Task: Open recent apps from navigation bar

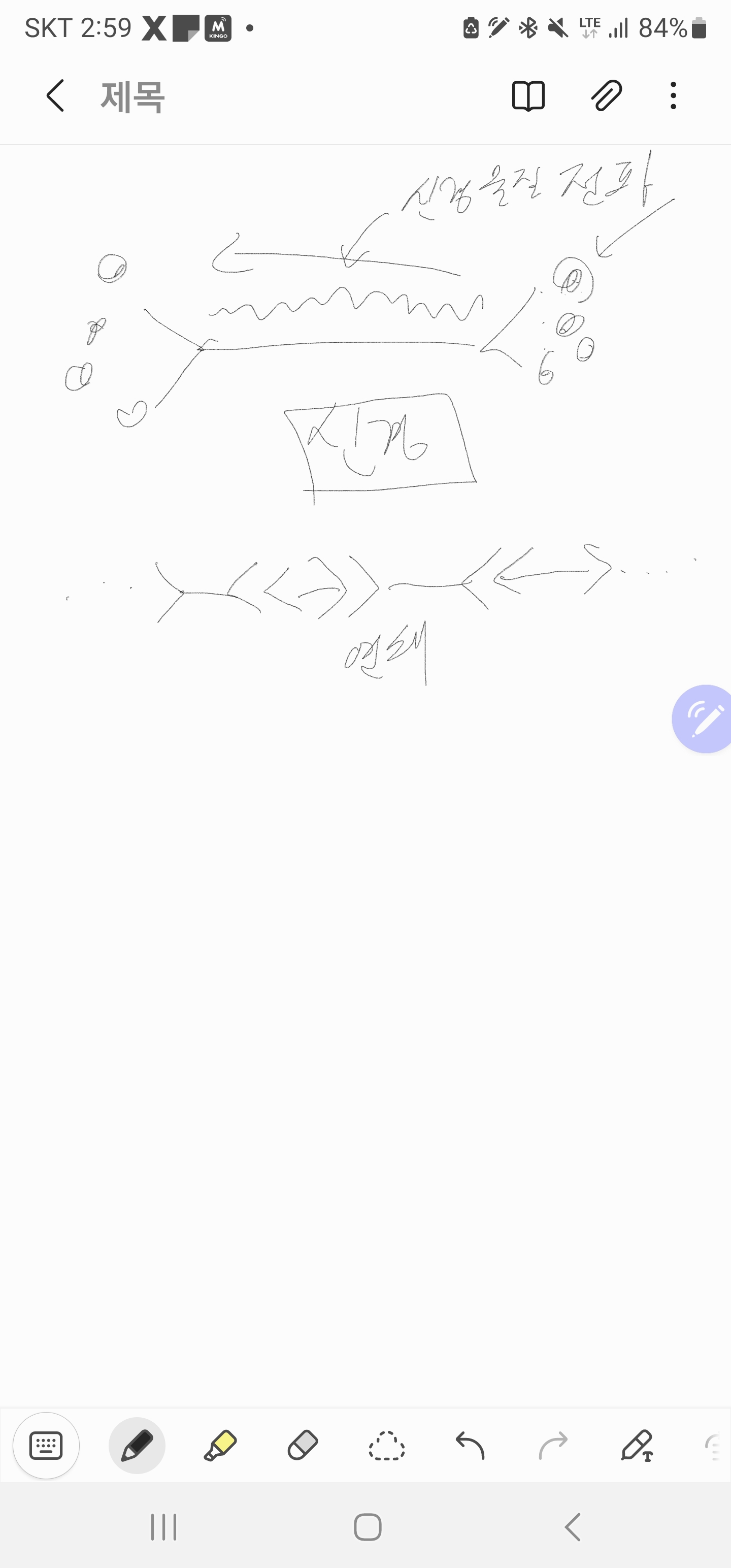Action: (163, 1527)
